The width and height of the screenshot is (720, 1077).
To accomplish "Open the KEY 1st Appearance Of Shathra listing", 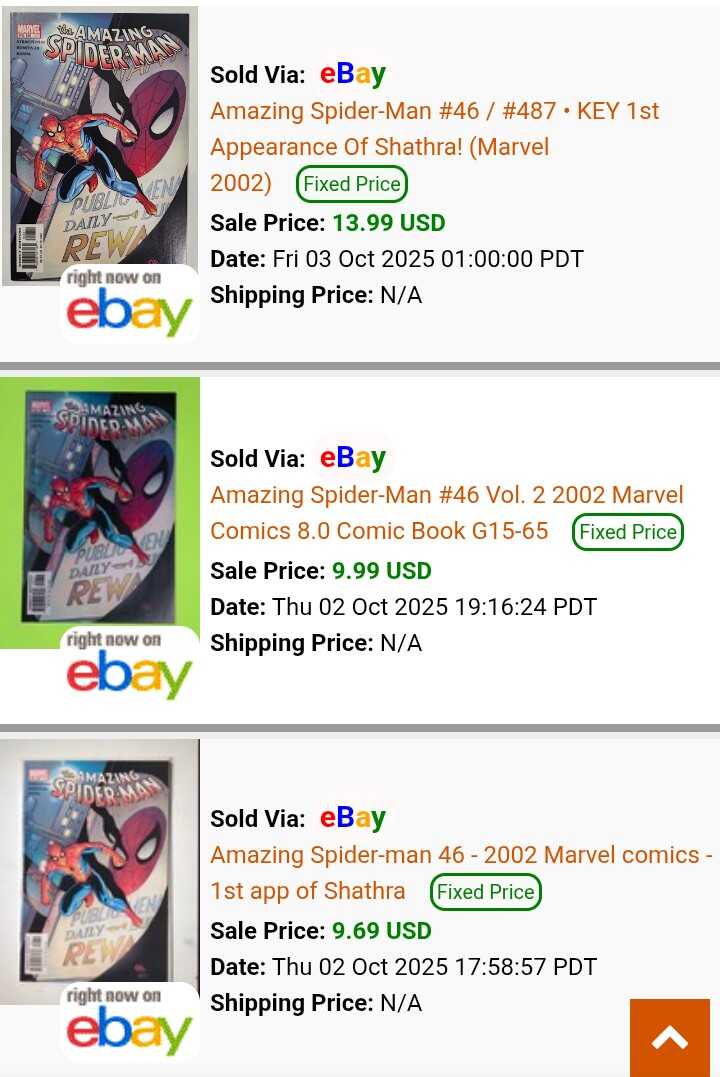I will point(434,129).
